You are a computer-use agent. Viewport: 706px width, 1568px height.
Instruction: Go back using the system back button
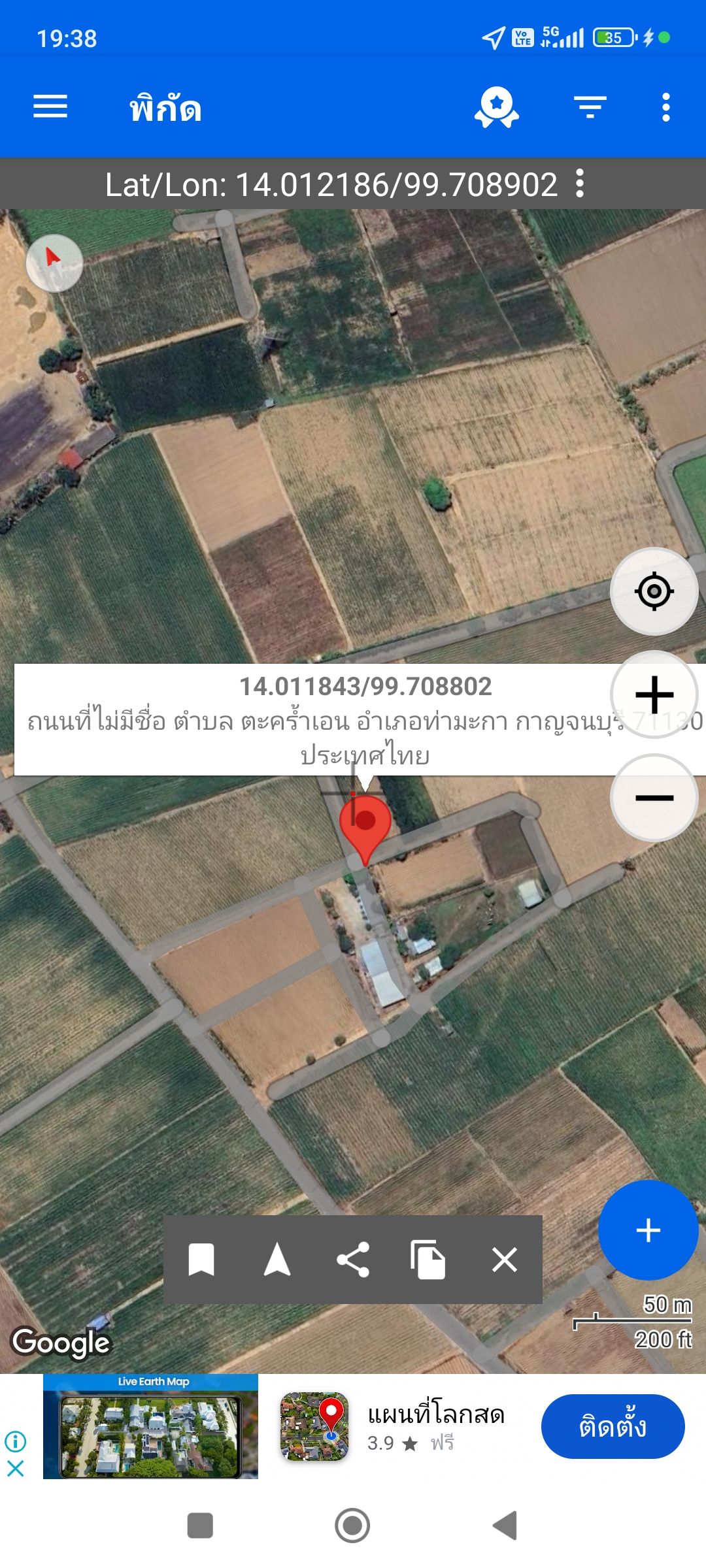[x=505, y=1526]
